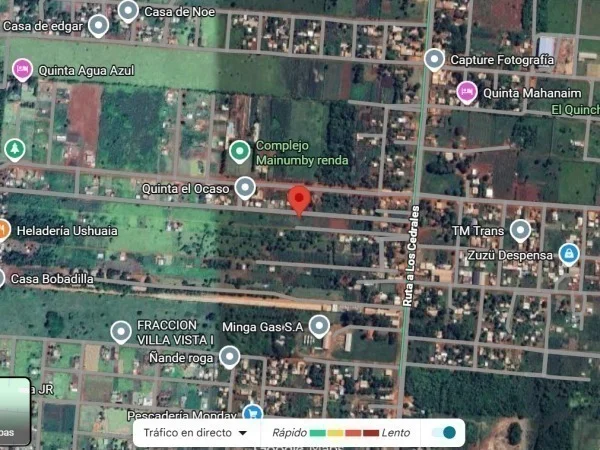Viewport: 600px width, 450px height.
Task: Tap the Quinta el Ocaso pin
Action: [245, 188]
